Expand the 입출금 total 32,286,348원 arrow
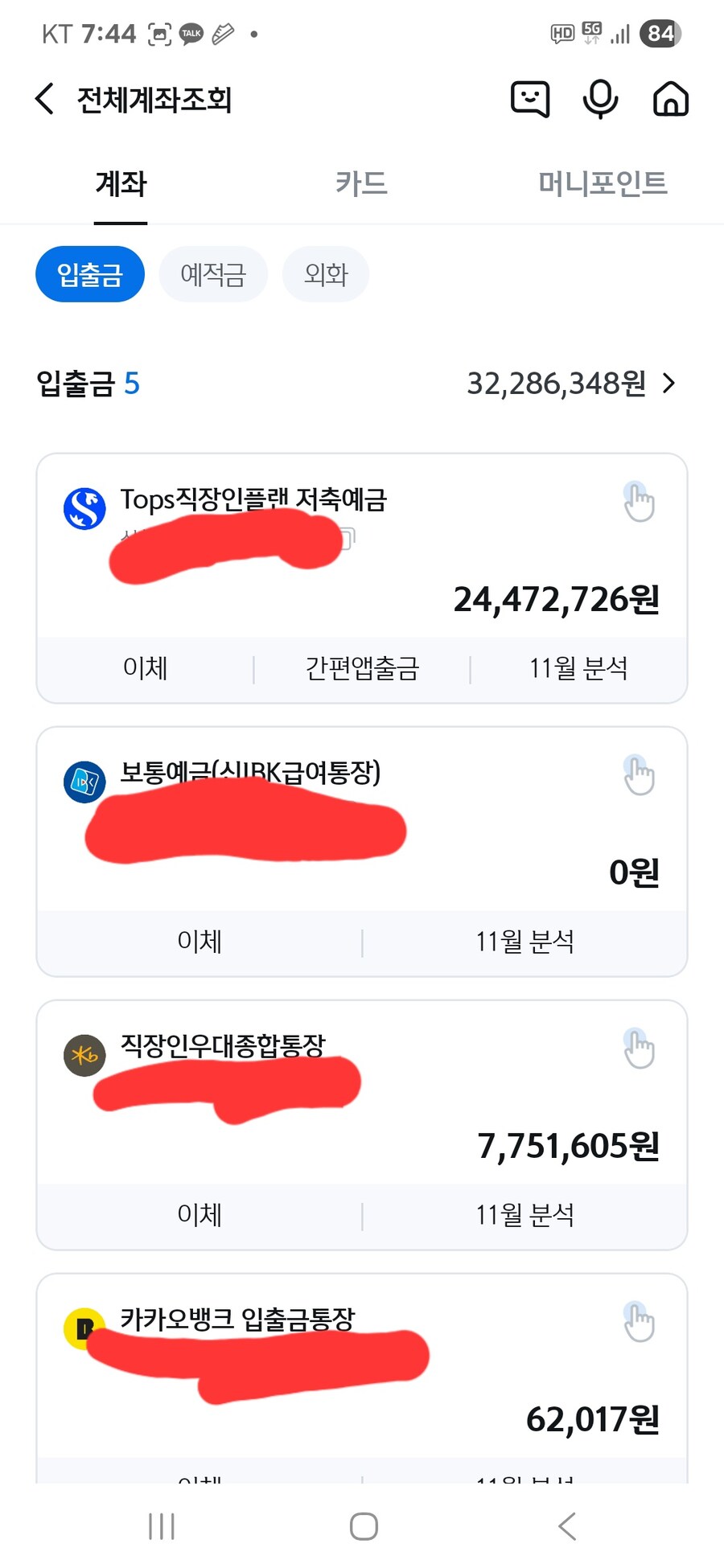Viewport: 724px width, 1568px height. coord(668,384)
